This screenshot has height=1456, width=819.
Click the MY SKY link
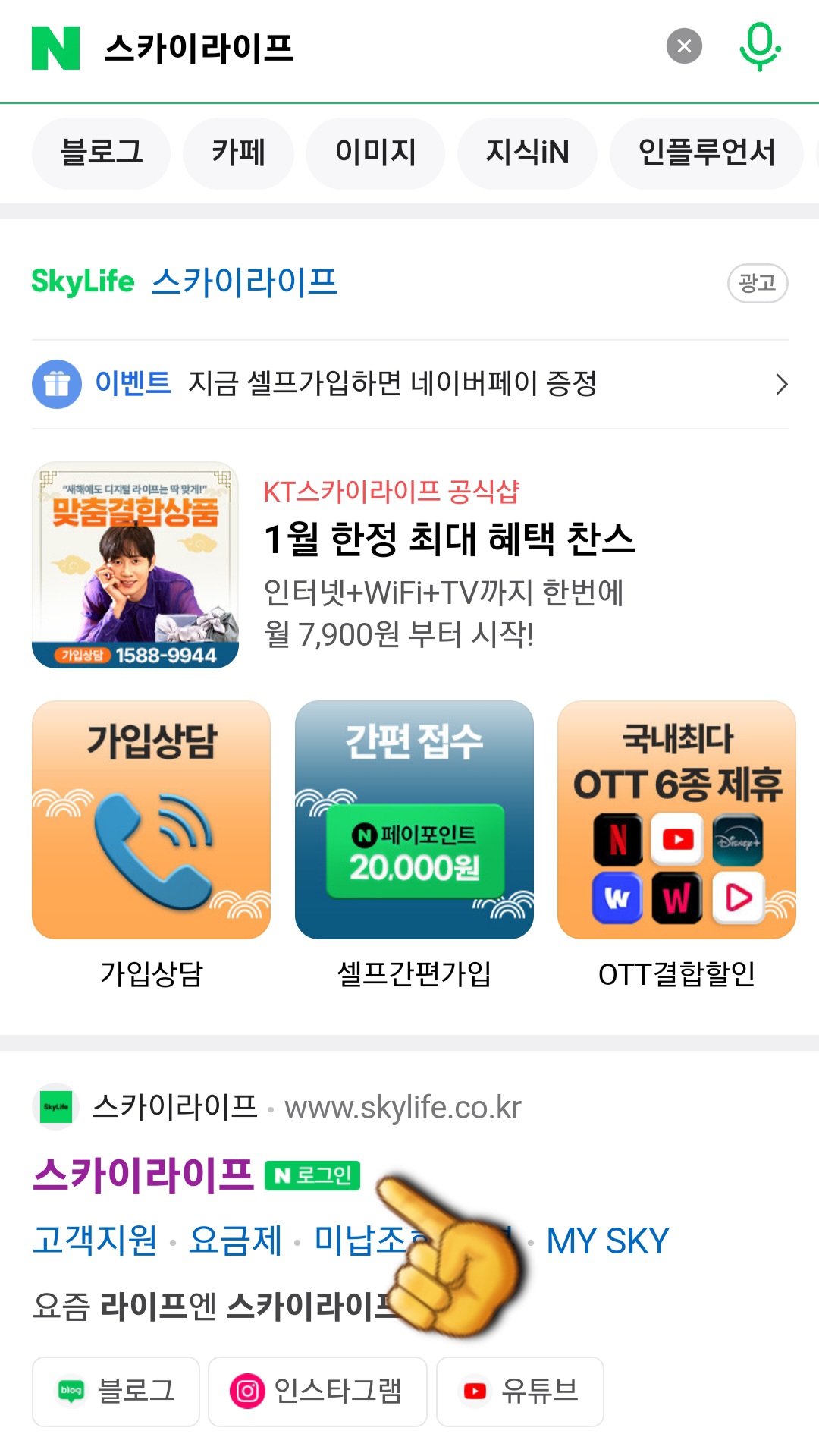click(608, 1240)
